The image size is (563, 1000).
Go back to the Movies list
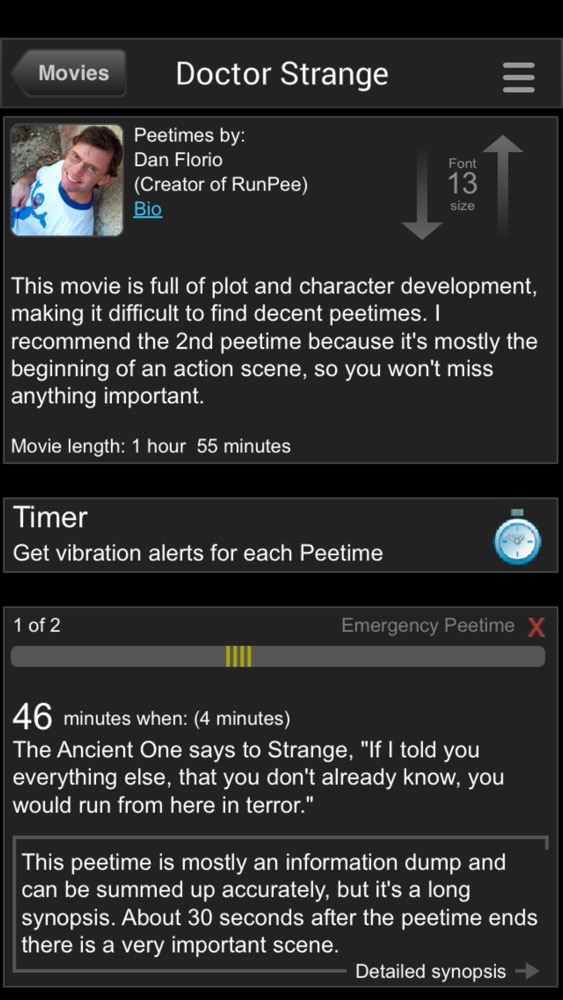(x=69, y=73)
